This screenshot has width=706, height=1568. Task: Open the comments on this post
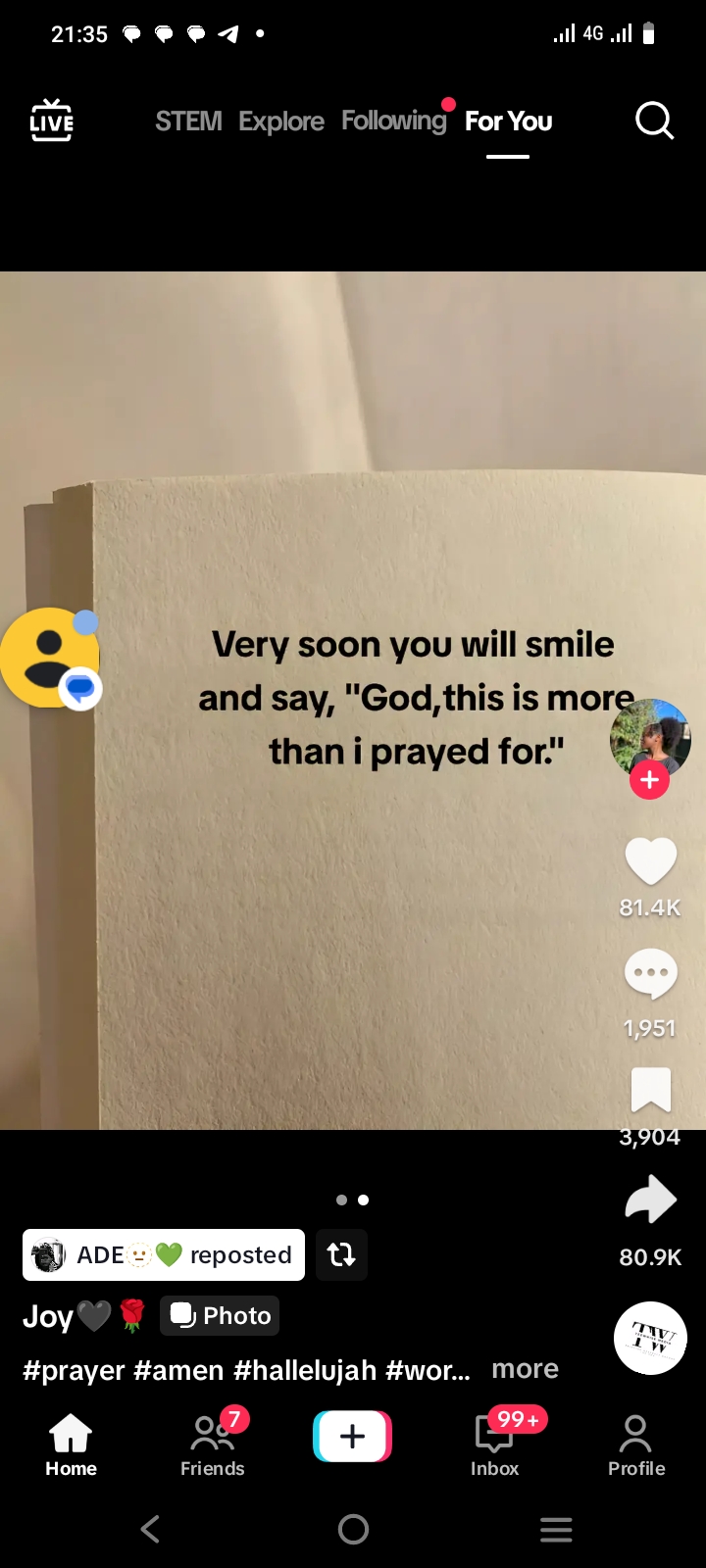click(x=650, y=974)
